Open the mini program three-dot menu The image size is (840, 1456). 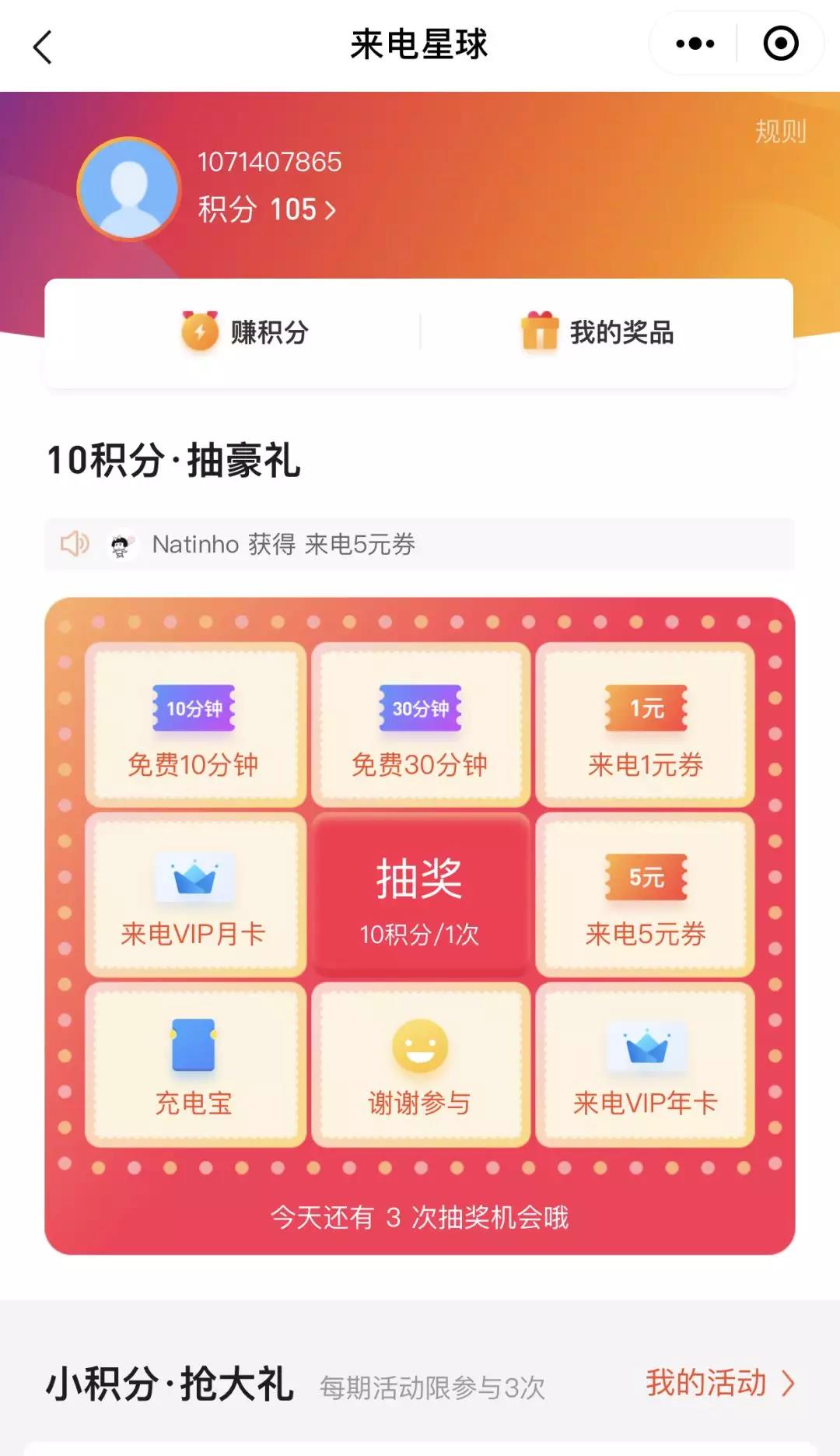click(x=695, y=44)
